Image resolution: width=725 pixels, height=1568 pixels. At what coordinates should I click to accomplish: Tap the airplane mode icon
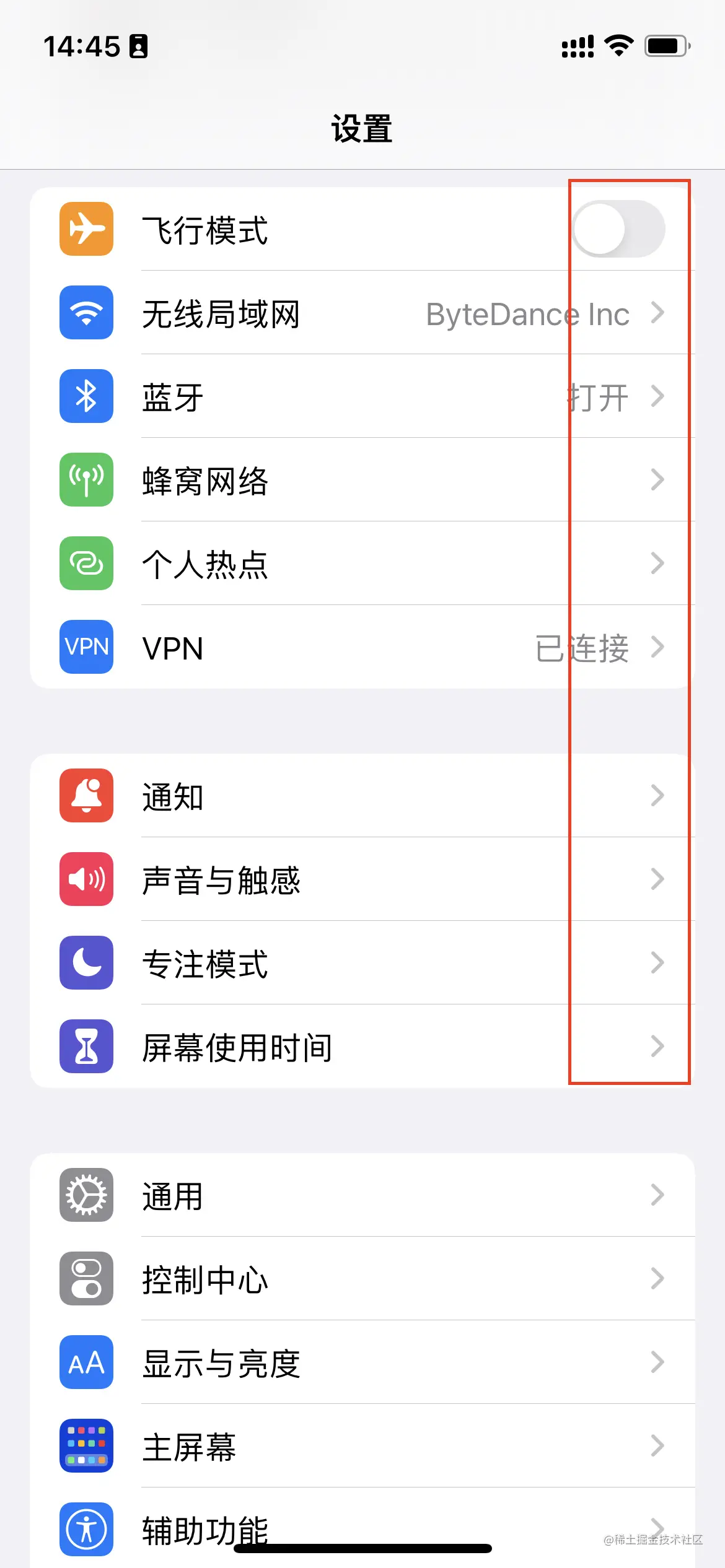pyautogui.click(x=86, y=229)
